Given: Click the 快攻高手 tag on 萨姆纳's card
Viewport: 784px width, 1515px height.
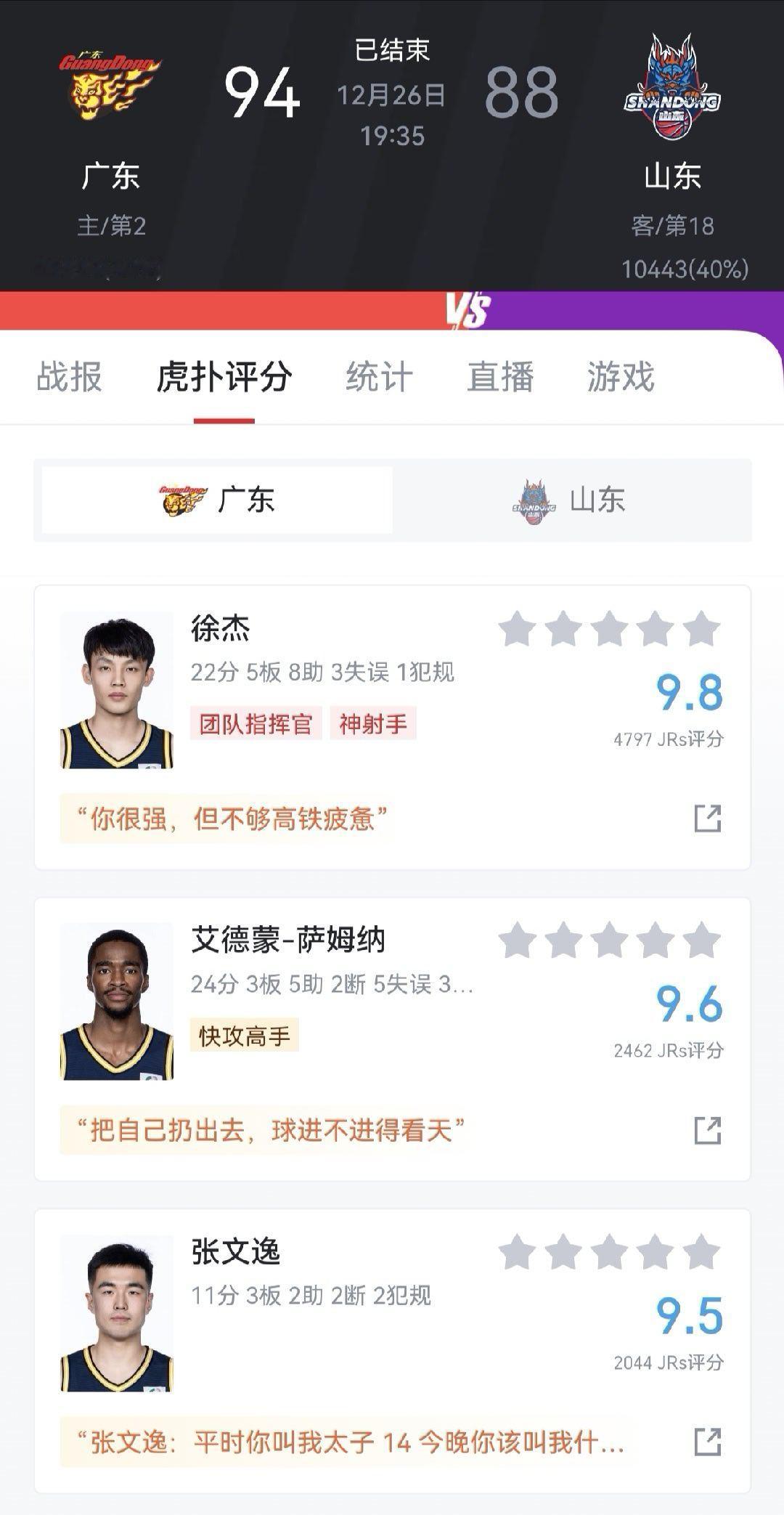Looking at the screenshot, I should pyautogui.click(x=245, y=1036).
